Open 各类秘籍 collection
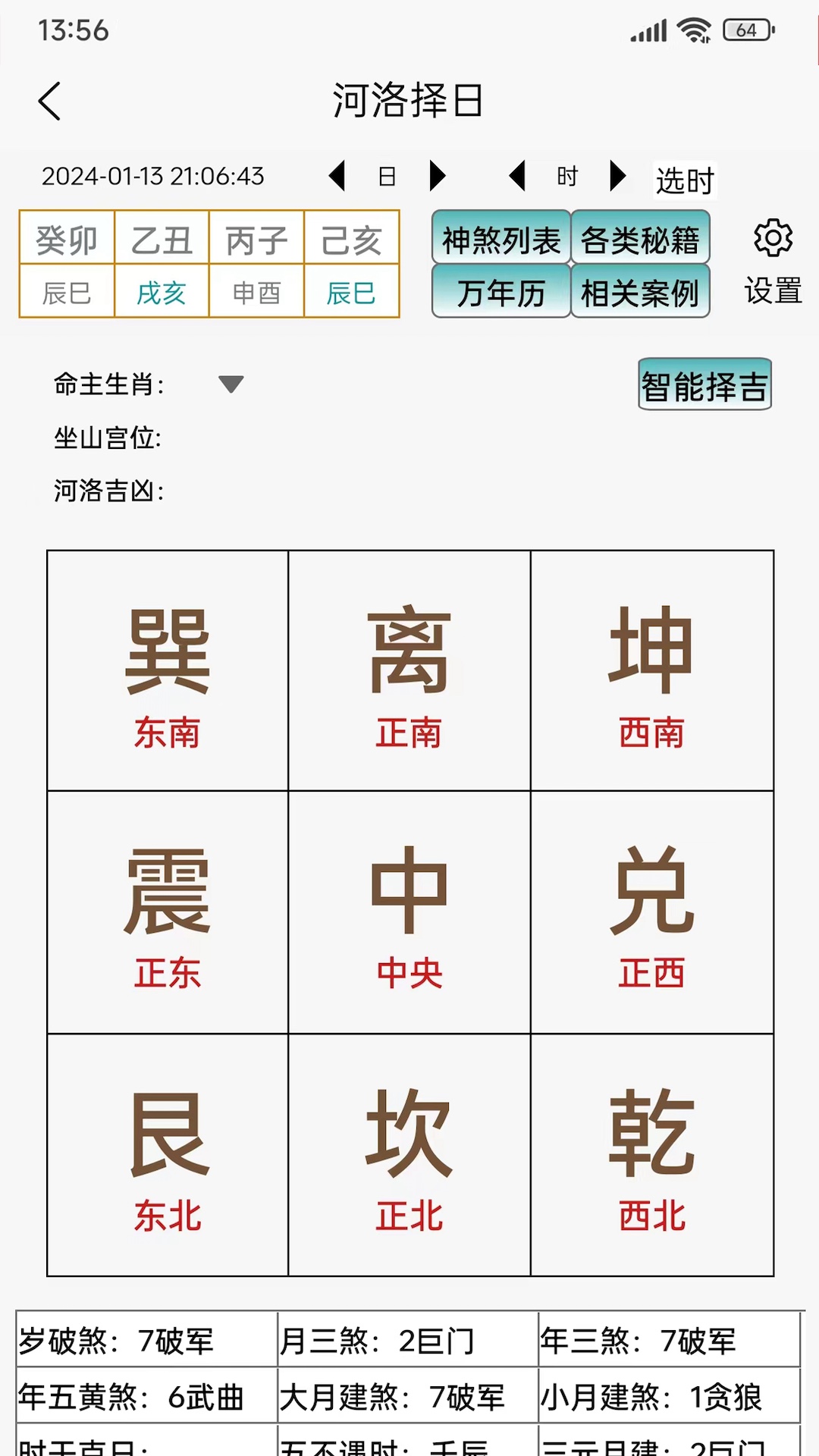The width and height of the screenshot is (819, 1456). pyautogui.click(x=641, y=239)
